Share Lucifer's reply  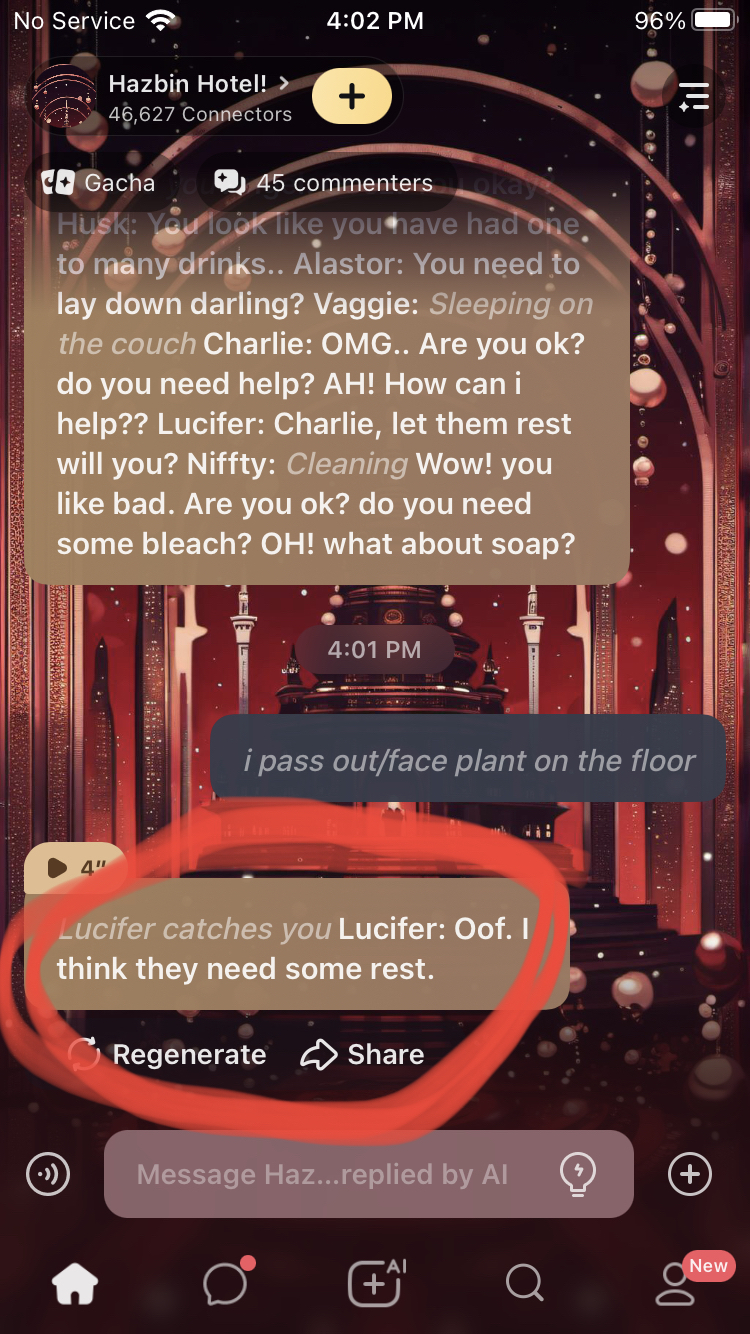362,1054
